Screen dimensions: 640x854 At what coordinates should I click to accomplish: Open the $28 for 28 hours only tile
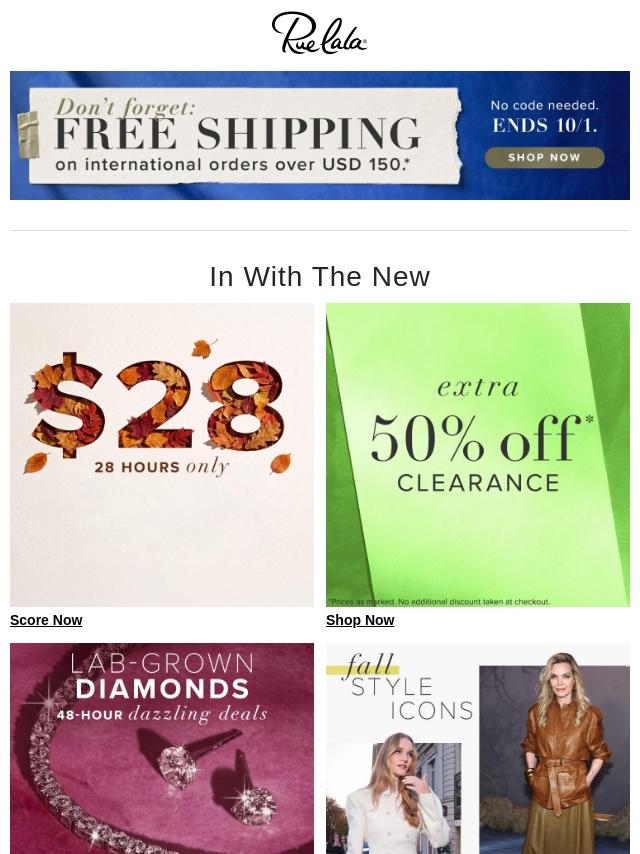pyautogui.click(x=162, y=455)
